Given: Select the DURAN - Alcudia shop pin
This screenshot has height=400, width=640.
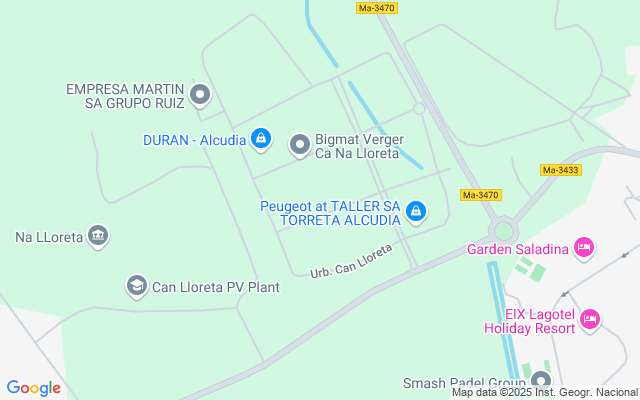Looking at the screenshot, I should tap(260, 139).
